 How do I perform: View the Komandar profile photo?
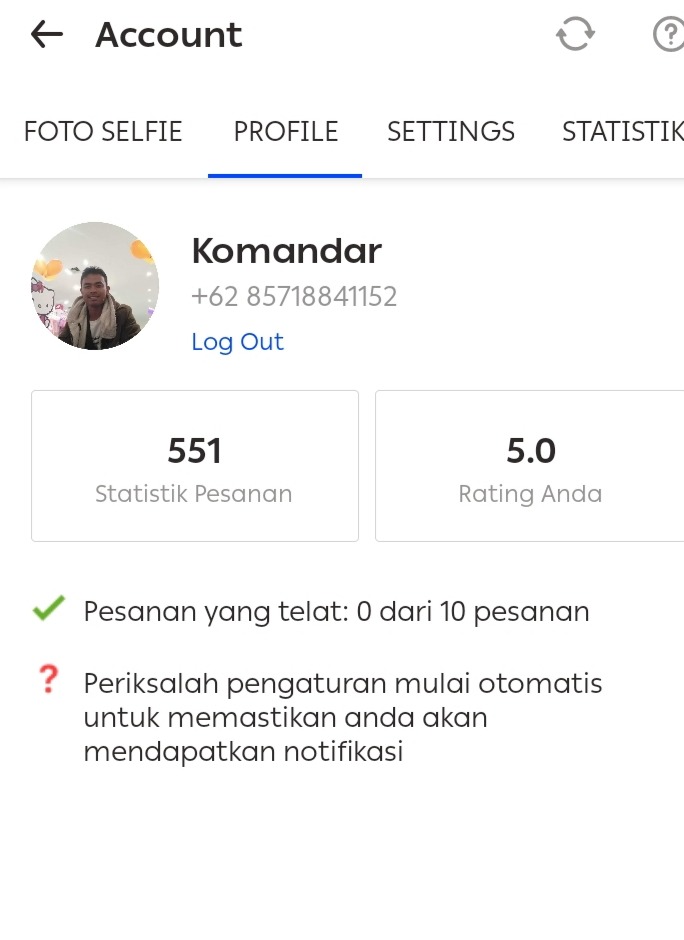point(95,286)
